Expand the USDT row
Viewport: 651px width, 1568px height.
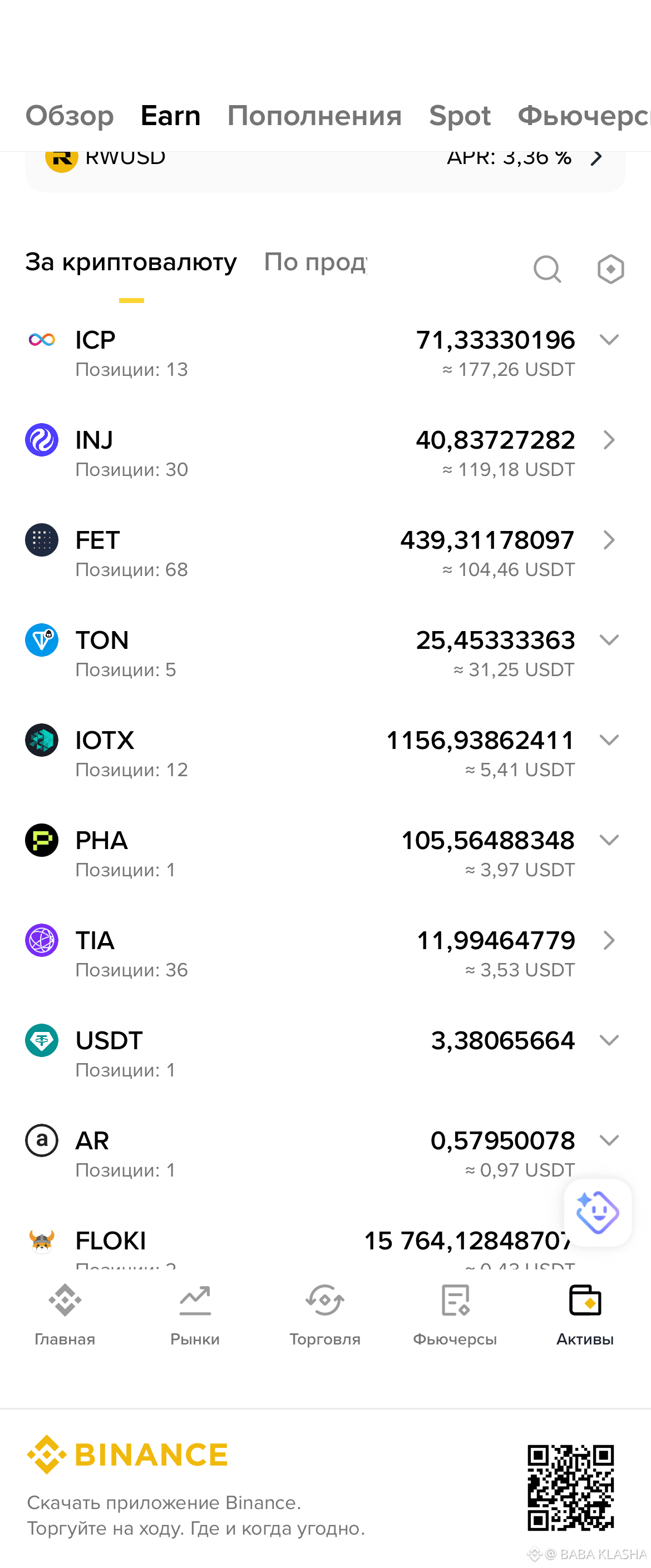tap(609, 1040)
